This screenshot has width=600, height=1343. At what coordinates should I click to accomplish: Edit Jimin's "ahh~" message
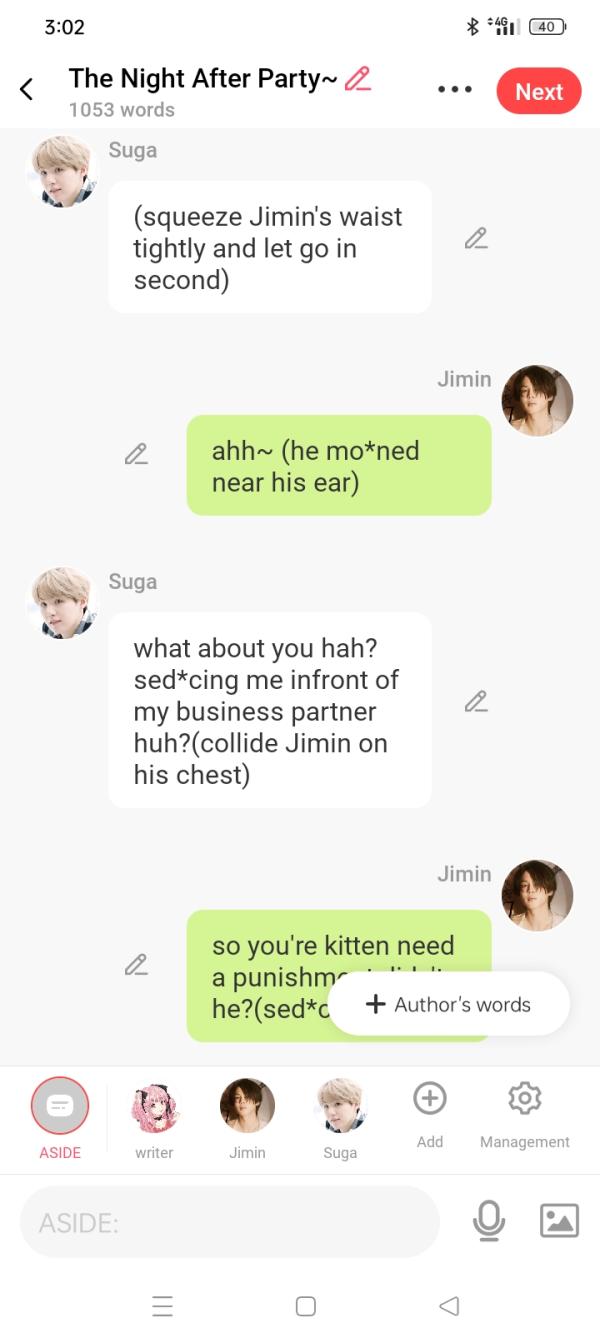click(x=136, y=454)
